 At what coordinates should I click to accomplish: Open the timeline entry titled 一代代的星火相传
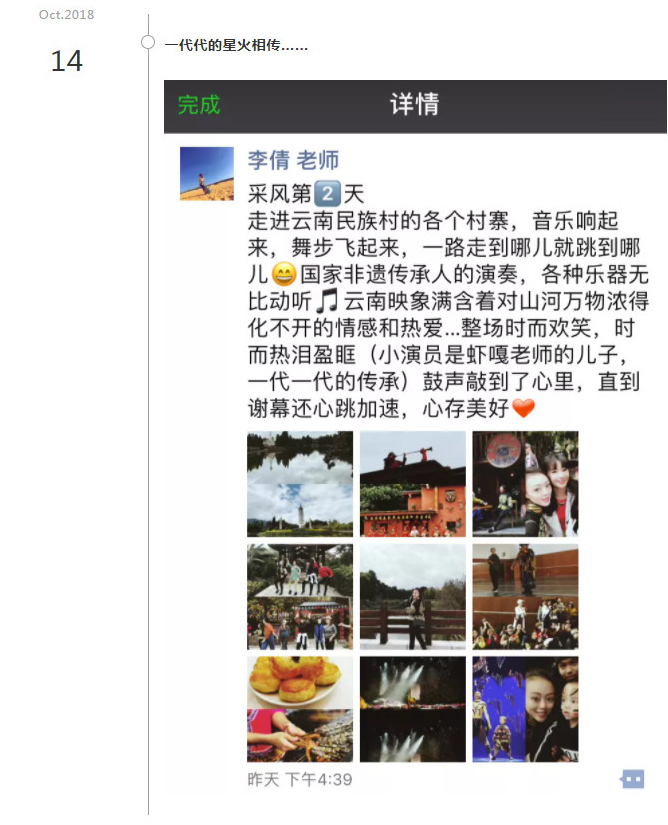[236, 46]
